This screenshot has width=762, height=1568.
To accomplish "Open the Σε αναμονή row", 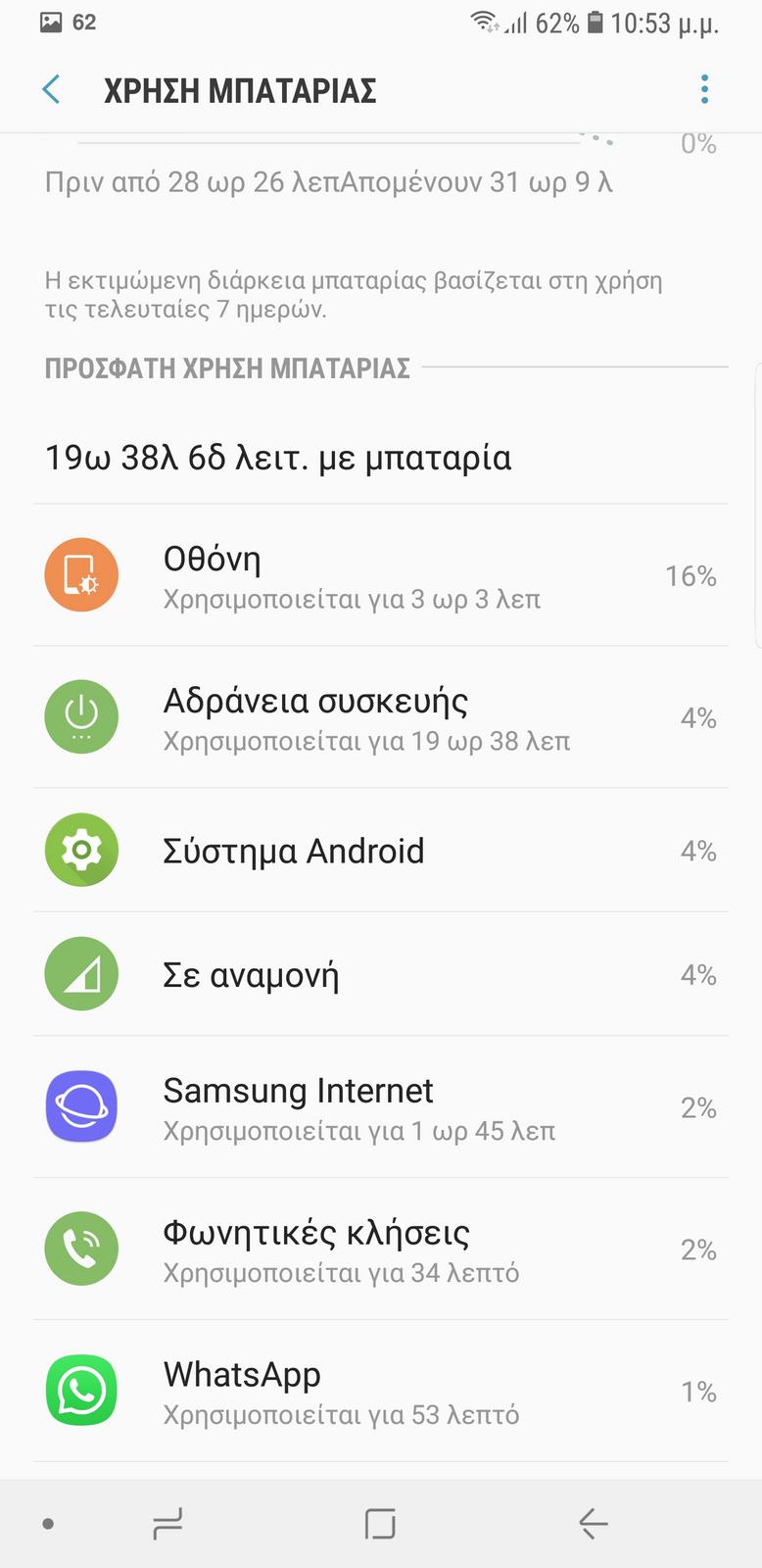I will [x=381, y=974].
